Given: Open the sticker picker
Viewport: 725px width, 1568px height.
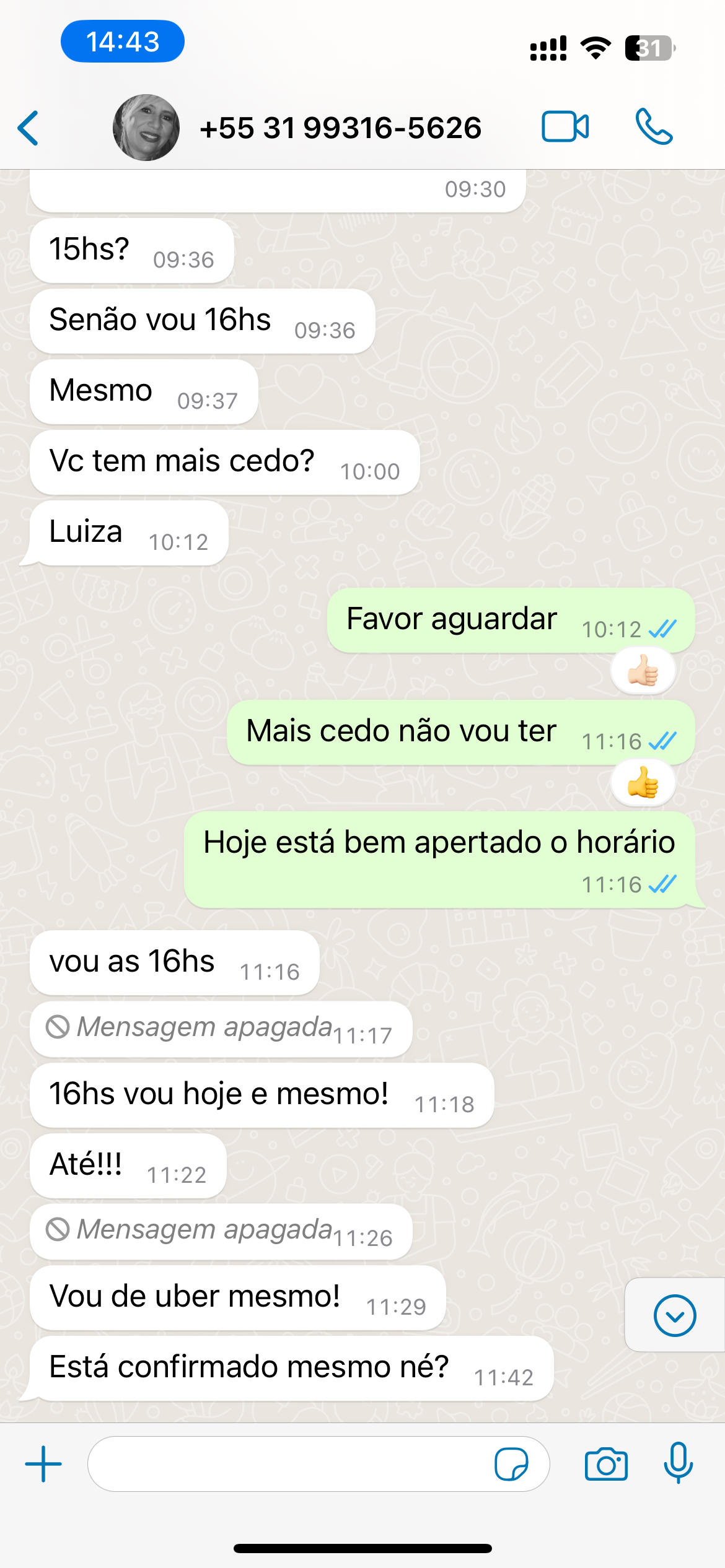Looking at the screenshot, I should point(511,1464).
